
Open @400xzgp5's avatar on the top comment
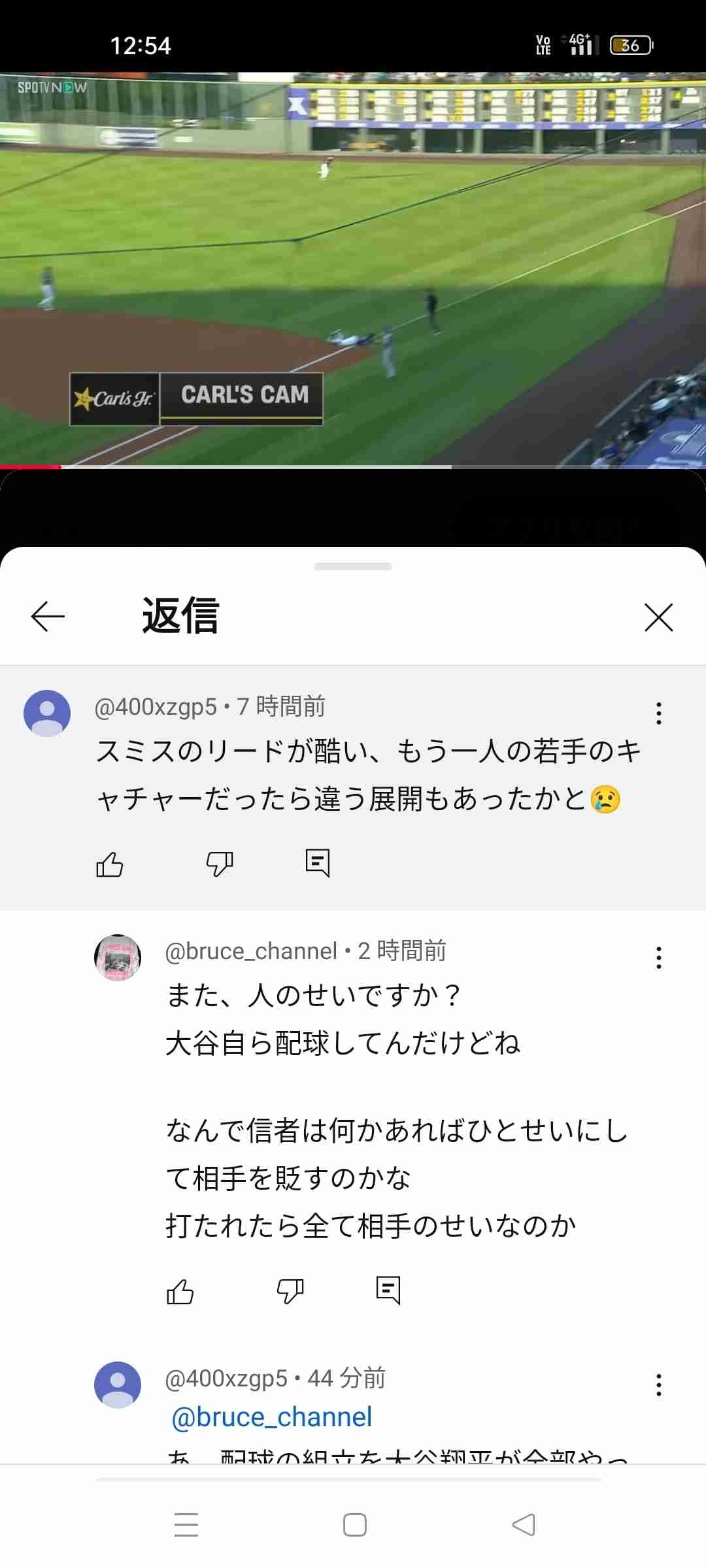click(47, 713)
